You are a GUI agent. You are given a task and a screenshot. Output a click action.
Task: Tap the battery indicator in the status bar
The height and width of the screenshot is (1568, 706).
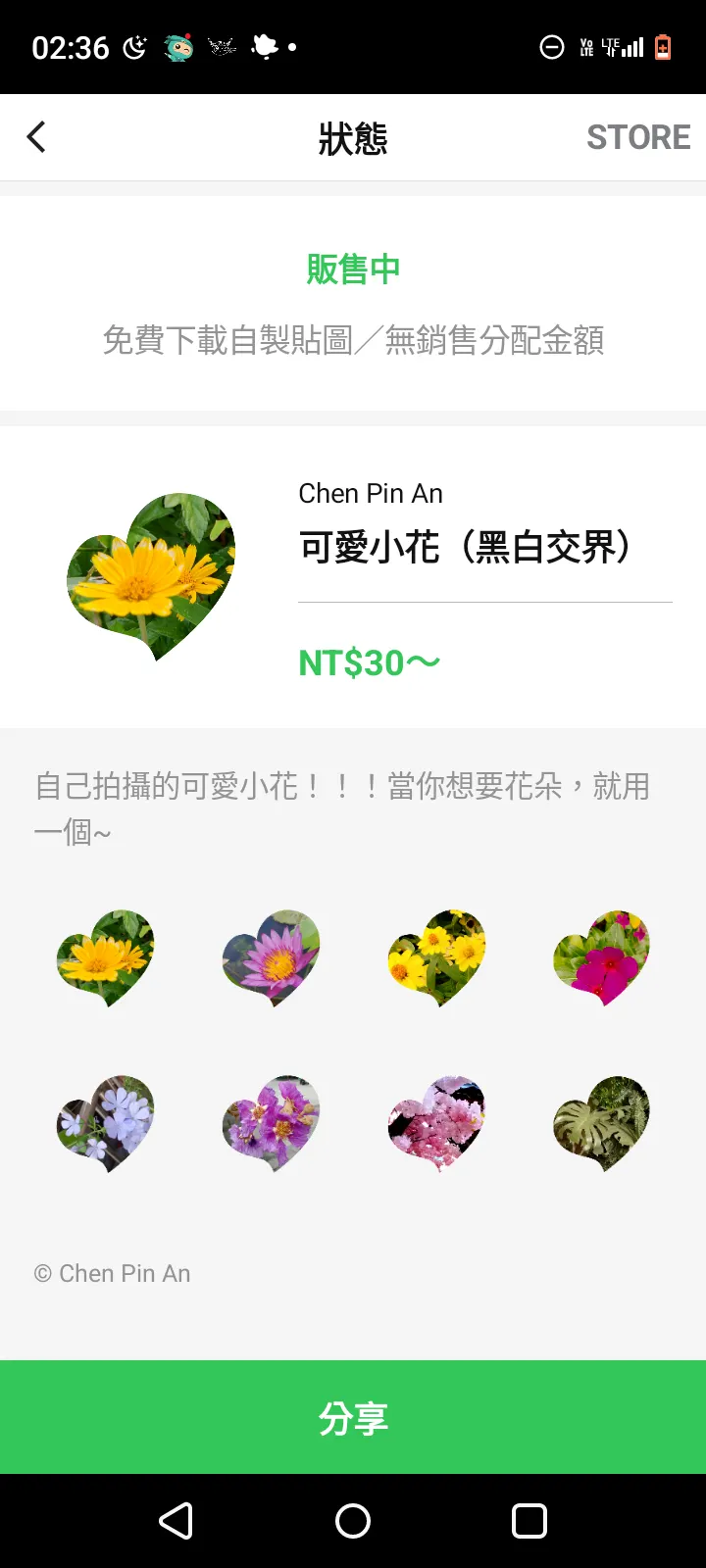point(663,46)
